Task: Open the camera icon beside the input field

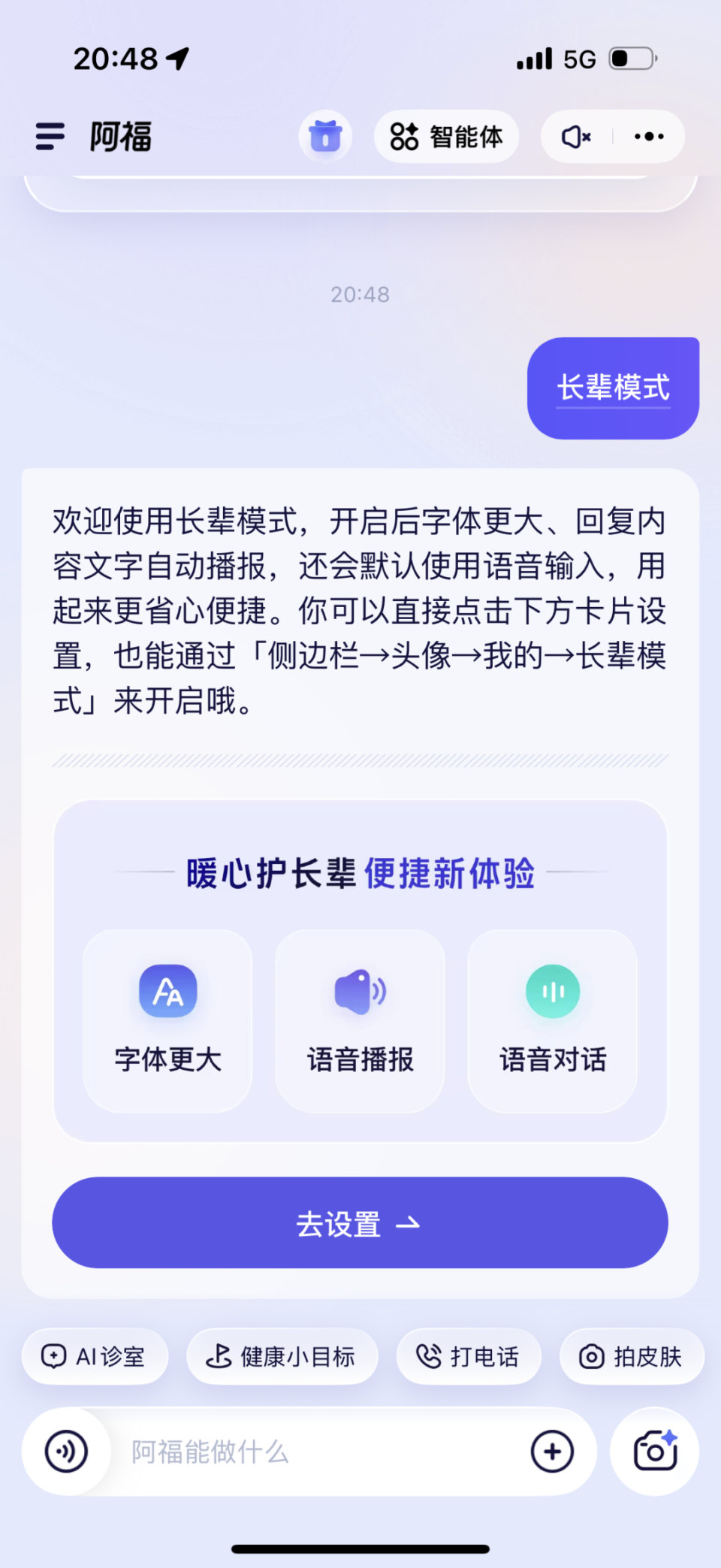Action: 653,1452
